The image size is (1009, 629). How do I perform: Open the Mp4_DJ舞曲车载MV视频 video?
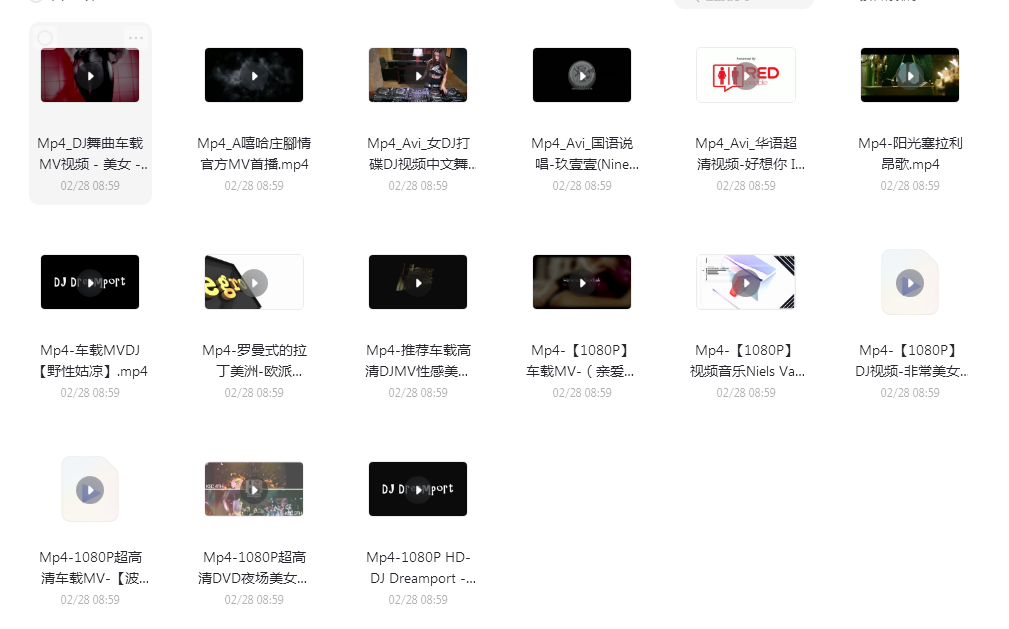point(90,75)
